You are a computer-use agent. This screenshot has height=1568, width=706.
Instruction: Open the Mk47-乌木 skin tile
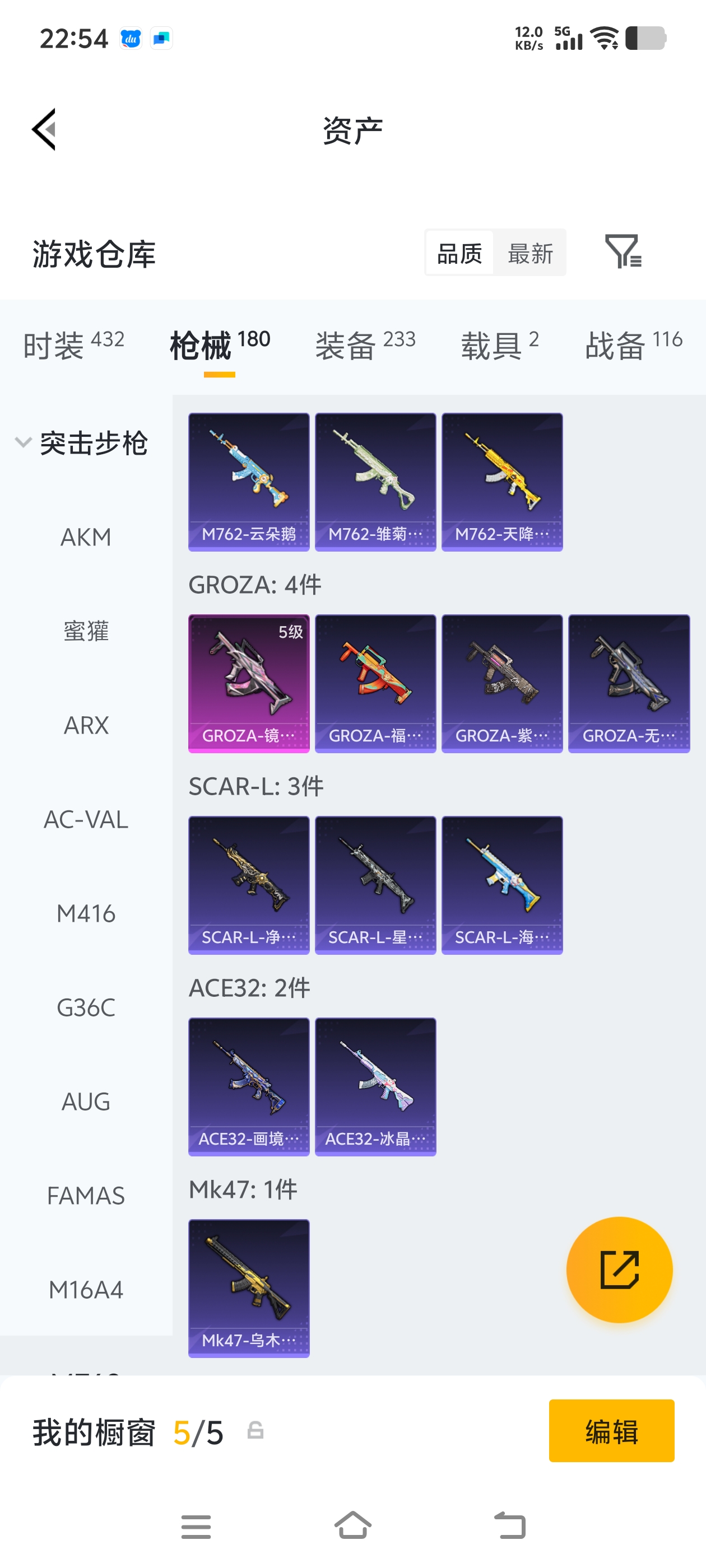[x=249, y=1287]
